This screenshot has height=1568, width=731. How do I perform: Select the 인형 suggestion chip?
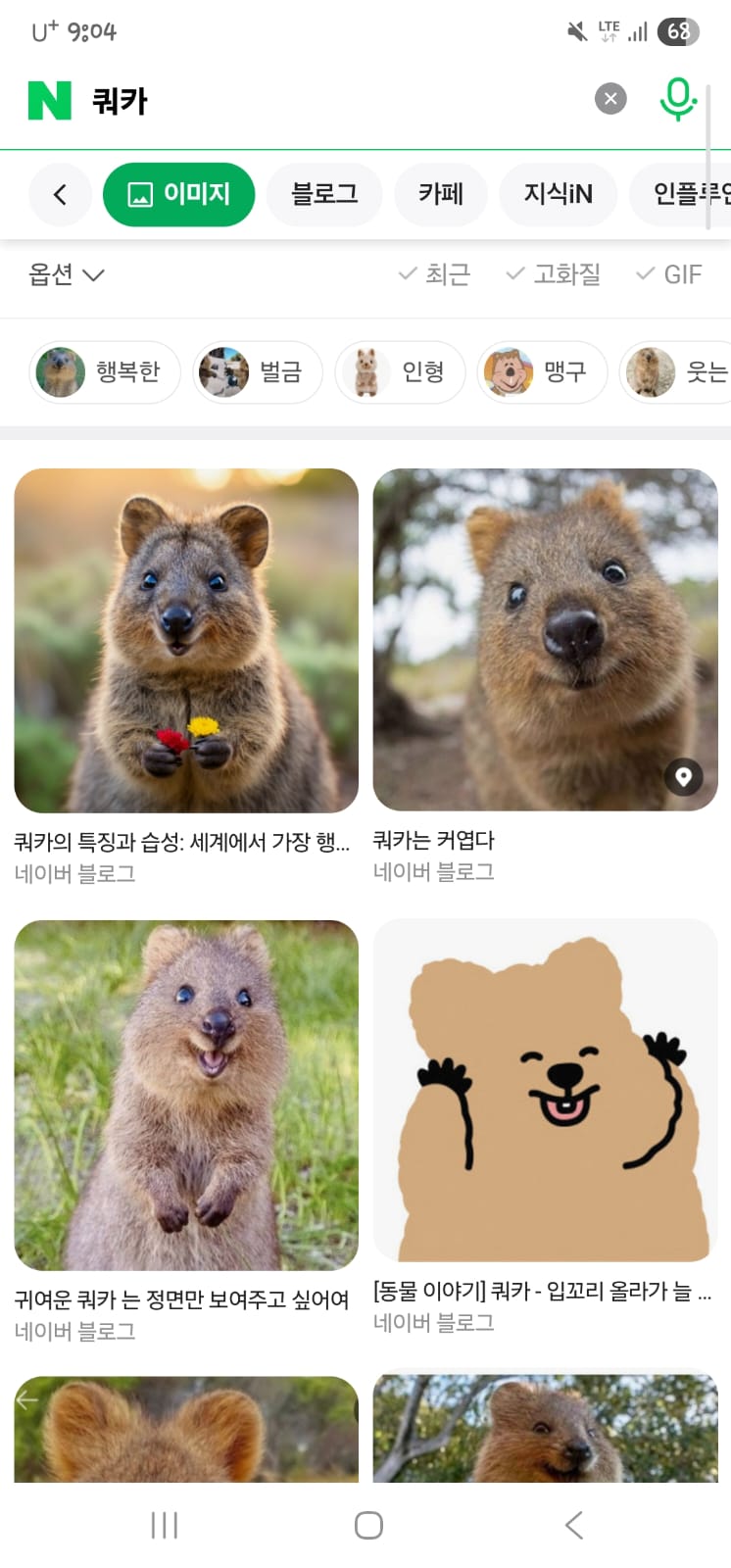(400, 371)
